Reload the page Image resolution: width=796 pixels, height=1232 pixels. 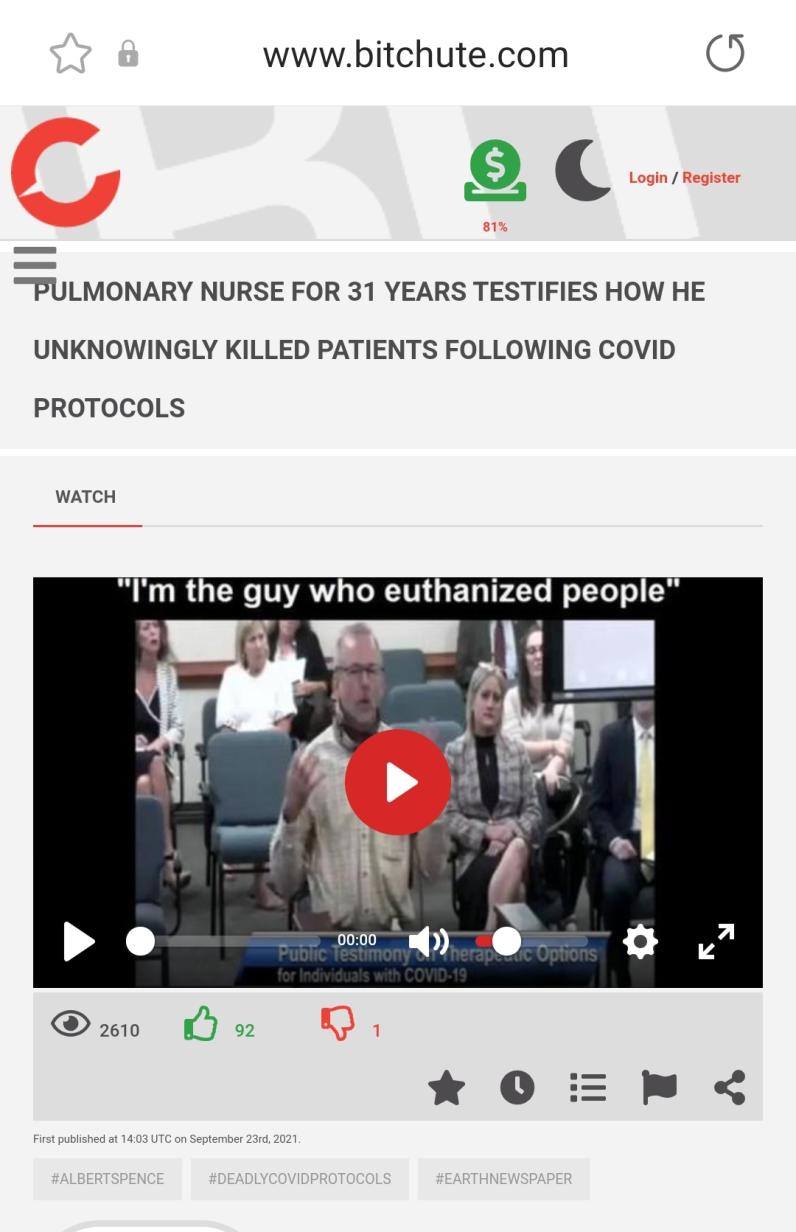[725, 53]
